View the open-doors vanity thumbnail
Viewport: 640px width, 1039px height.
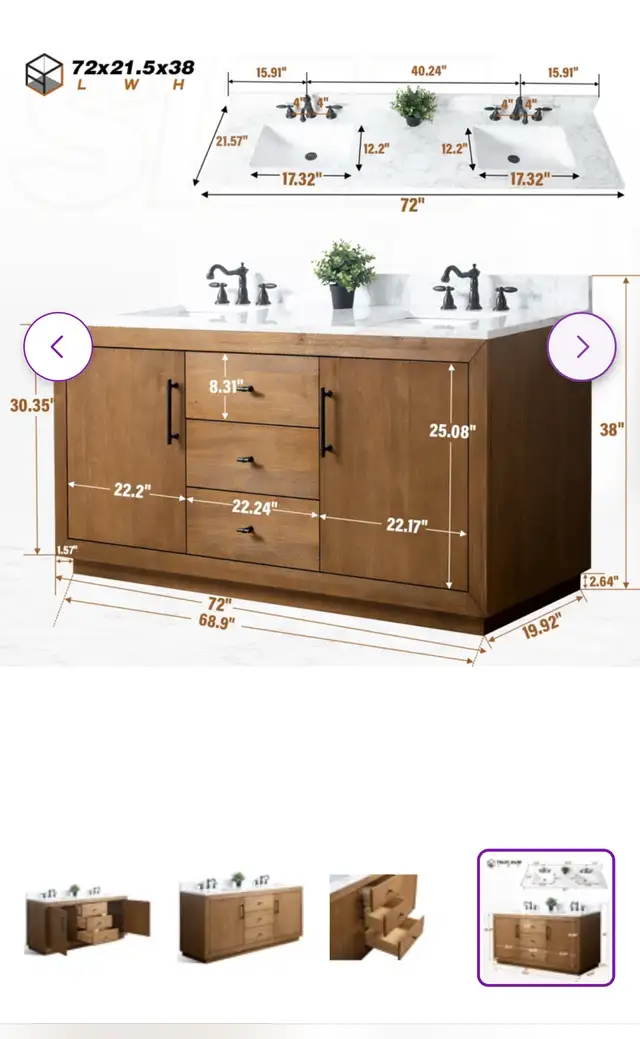click(x=89, y=918)
